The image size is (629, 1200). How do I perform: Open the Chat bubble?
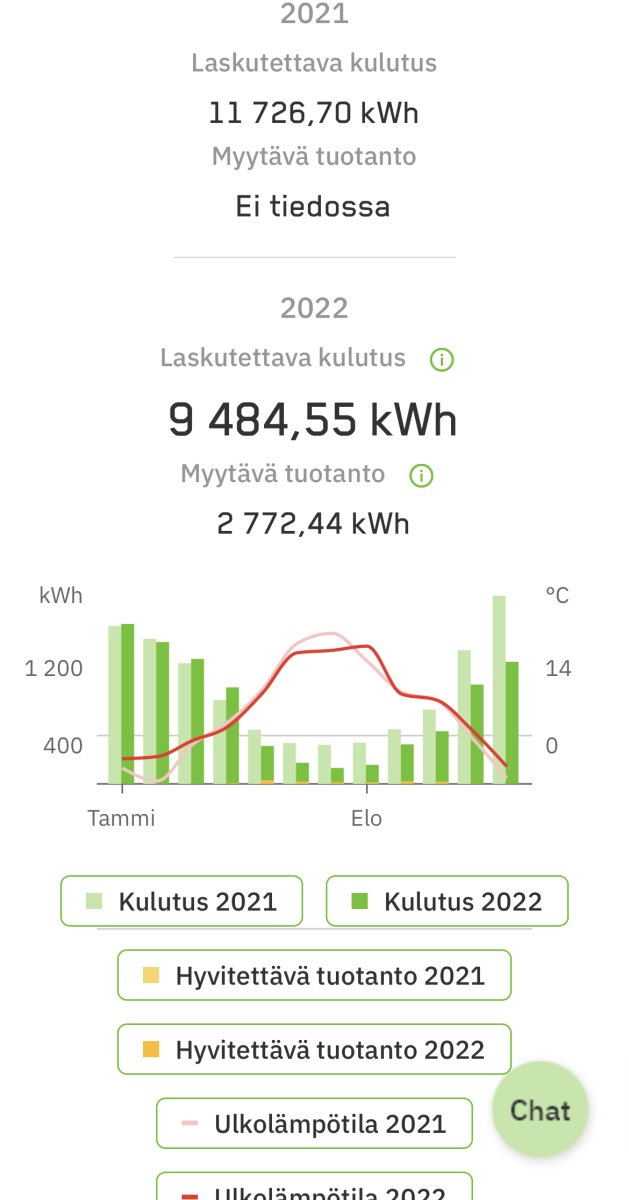[540, 1110]
